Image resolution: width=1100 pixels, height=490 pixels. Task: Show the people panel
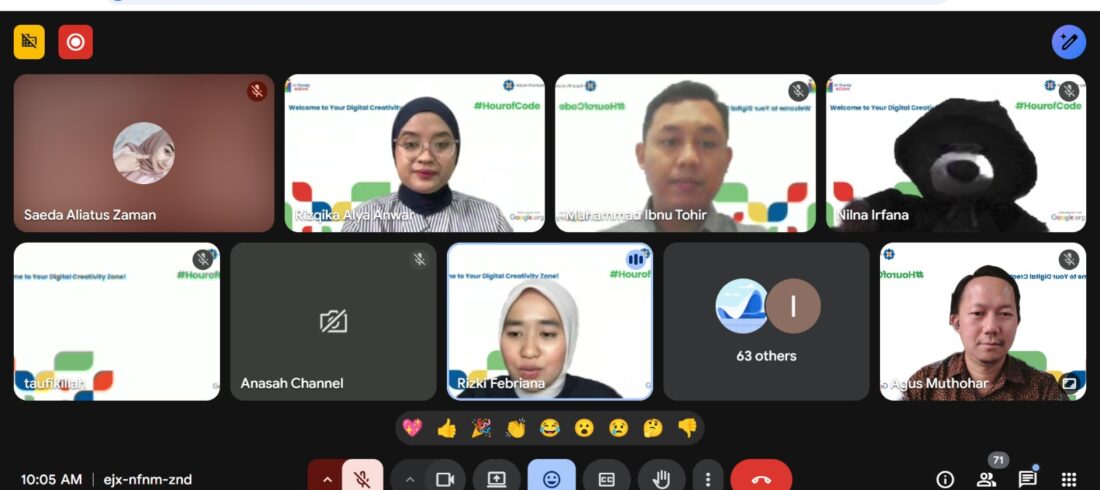pyautogui.click(x=986, y=479)
